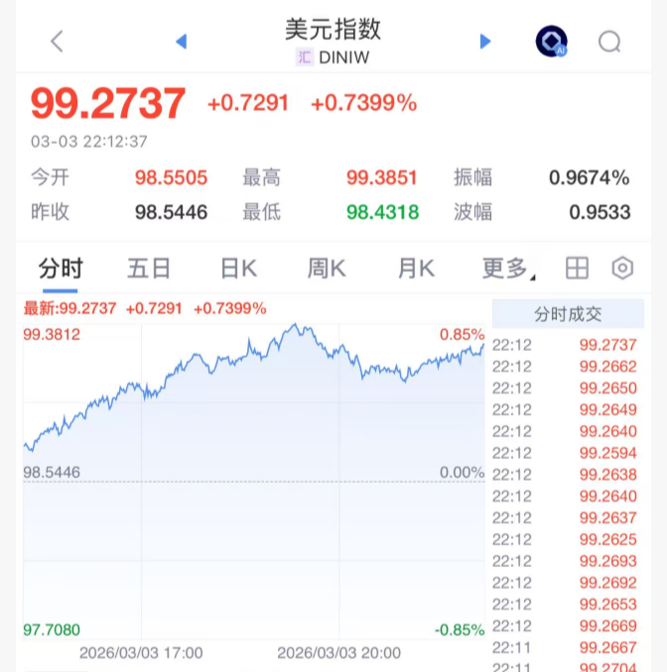Image resolution: width=667 pixels, height=672 pixels.
Task: Open the AI assistant icon
Action: click(551, 41)
